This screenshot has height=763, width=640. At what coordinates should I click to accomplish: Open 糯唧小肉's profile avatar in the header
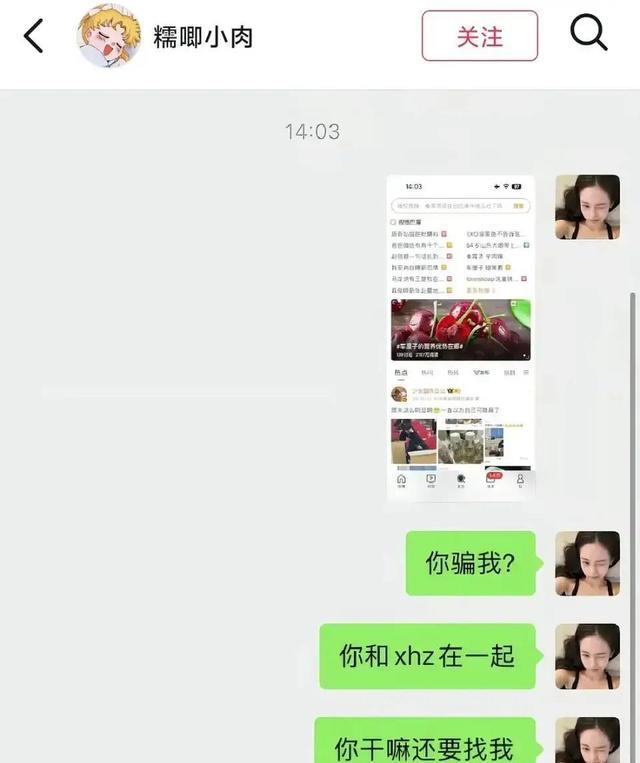[108, 36]
